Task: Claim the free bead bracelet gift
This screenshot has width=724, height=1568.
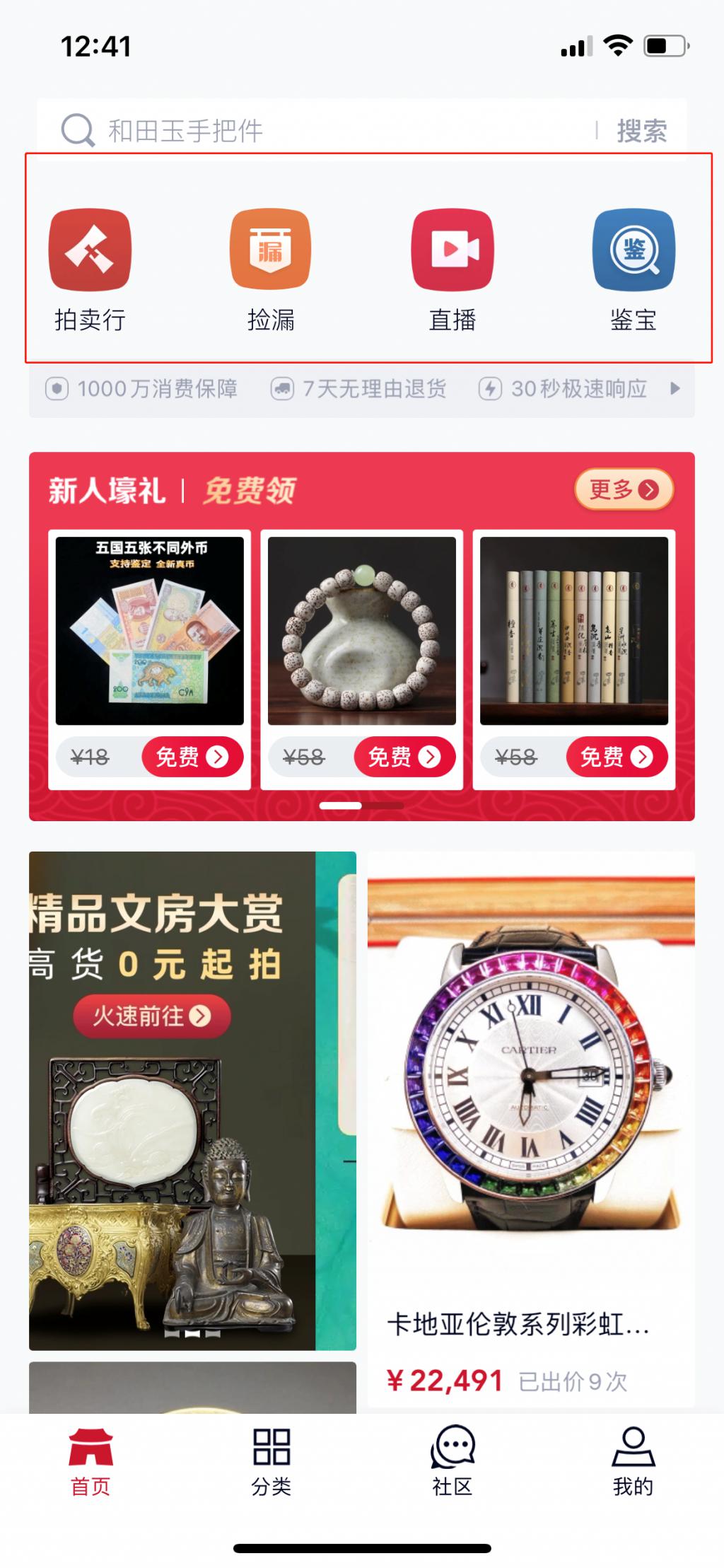Action: 404,757
